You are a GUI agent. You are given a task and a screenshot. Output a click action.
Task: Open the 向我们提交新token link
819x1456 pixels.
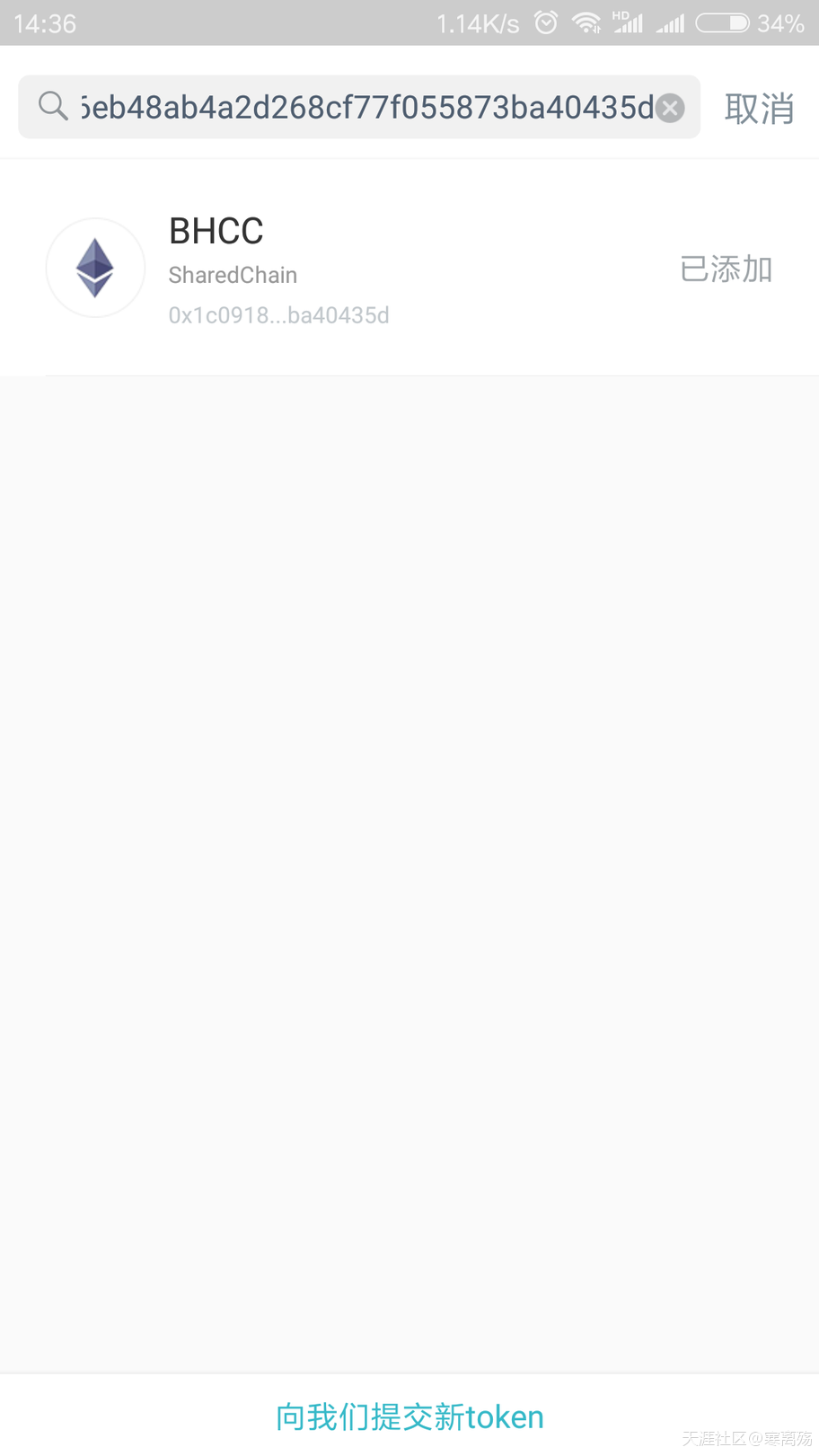[409, 1416]
